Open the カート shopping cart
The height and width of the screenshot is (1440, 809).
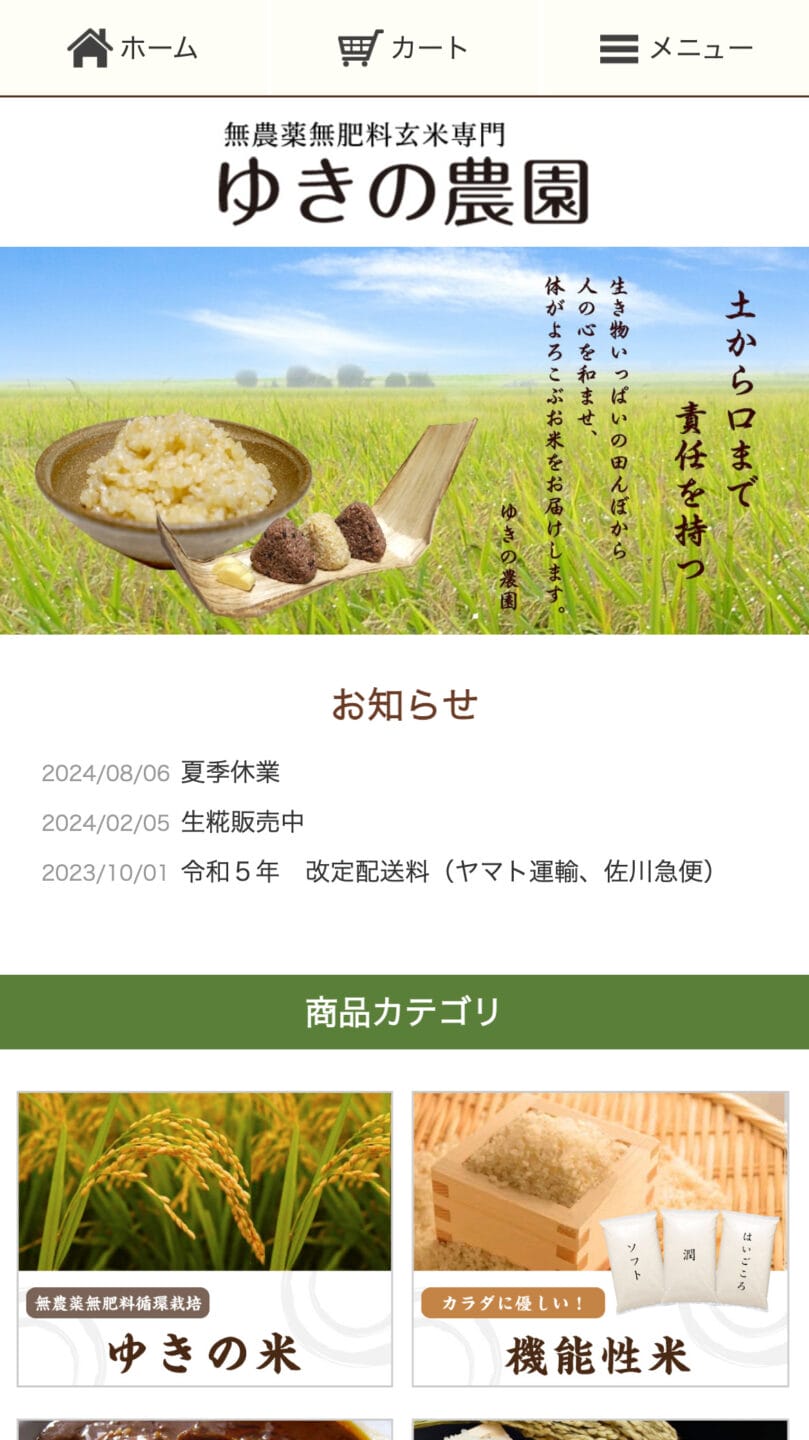click(x=403, y=48)
